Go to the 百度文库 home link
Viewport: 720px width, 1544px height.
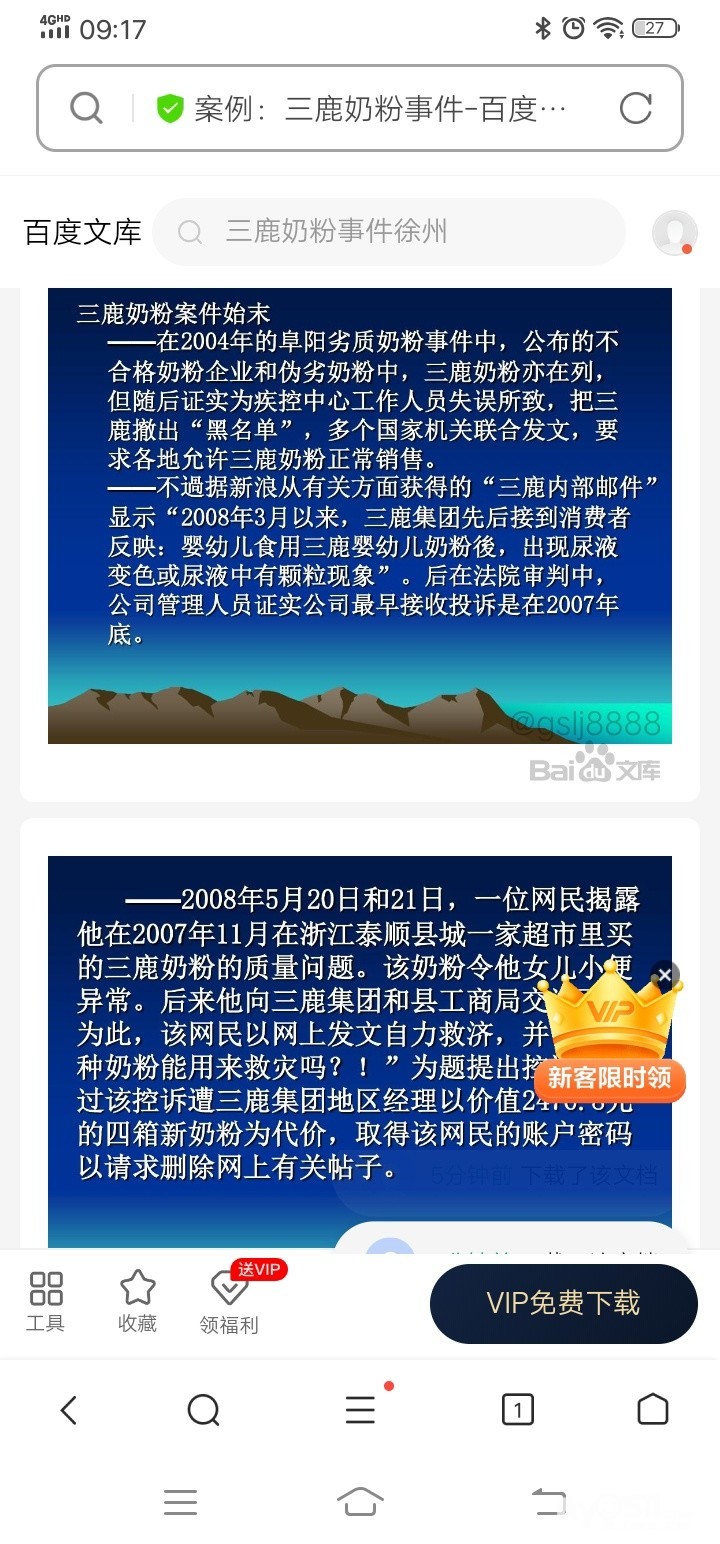[x=83, y=232]
